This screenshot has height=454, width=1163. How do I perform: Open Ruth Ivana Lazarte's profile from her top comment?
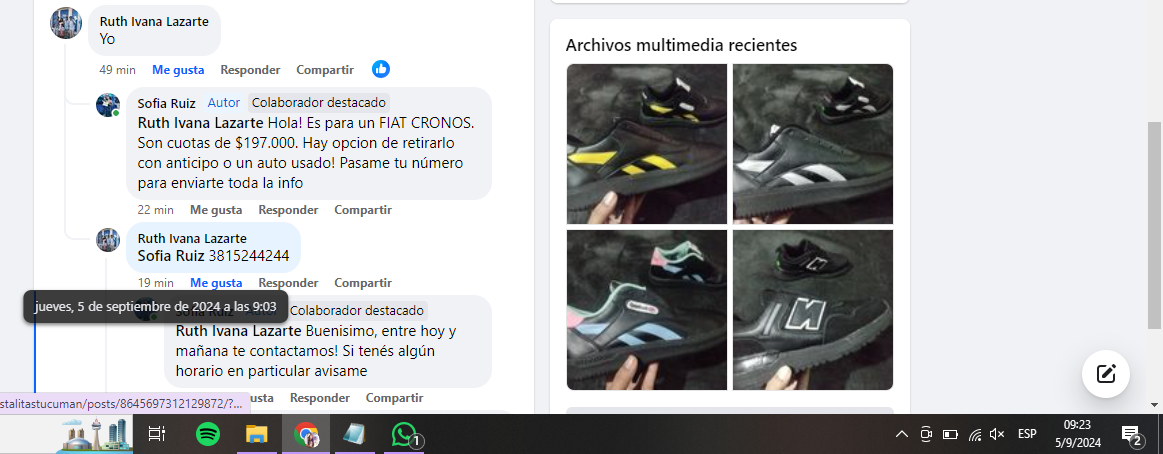click(154, 19)
